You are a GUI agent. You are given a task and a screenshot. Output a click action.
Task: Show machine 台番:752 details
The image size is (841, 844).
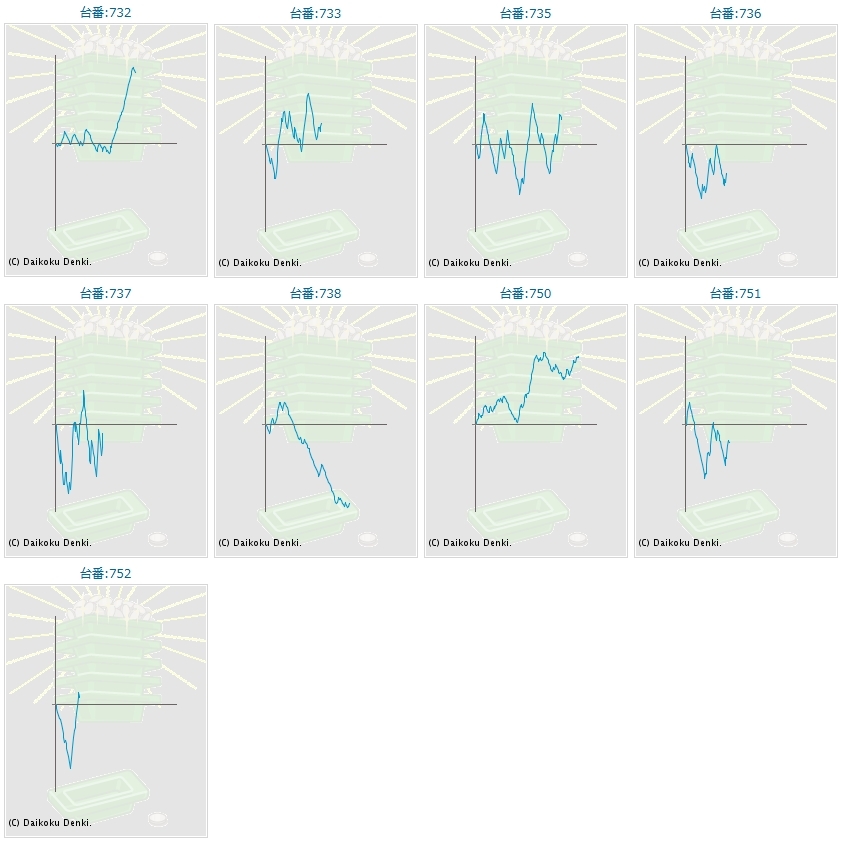[105, 573]
